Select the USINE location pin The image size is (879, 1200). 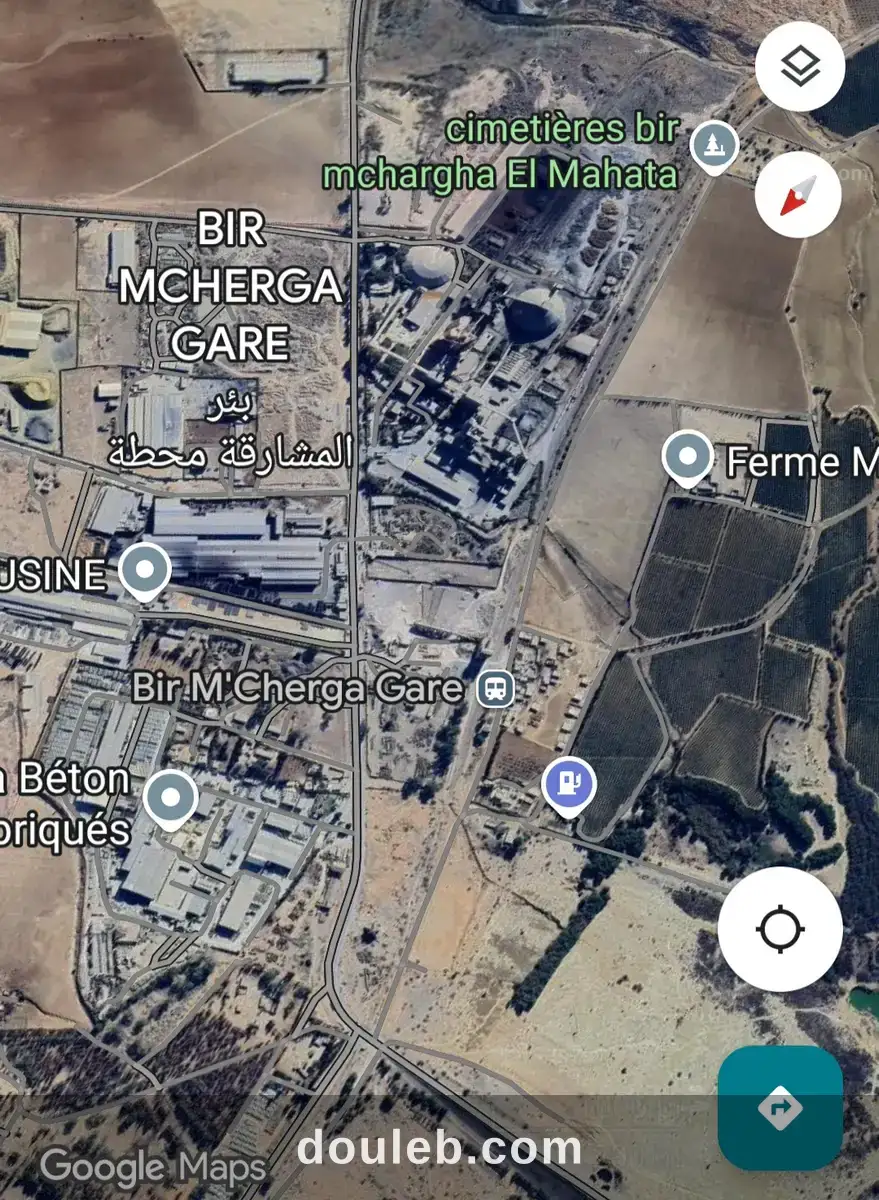pyautogui.click(x=145, y=570)
